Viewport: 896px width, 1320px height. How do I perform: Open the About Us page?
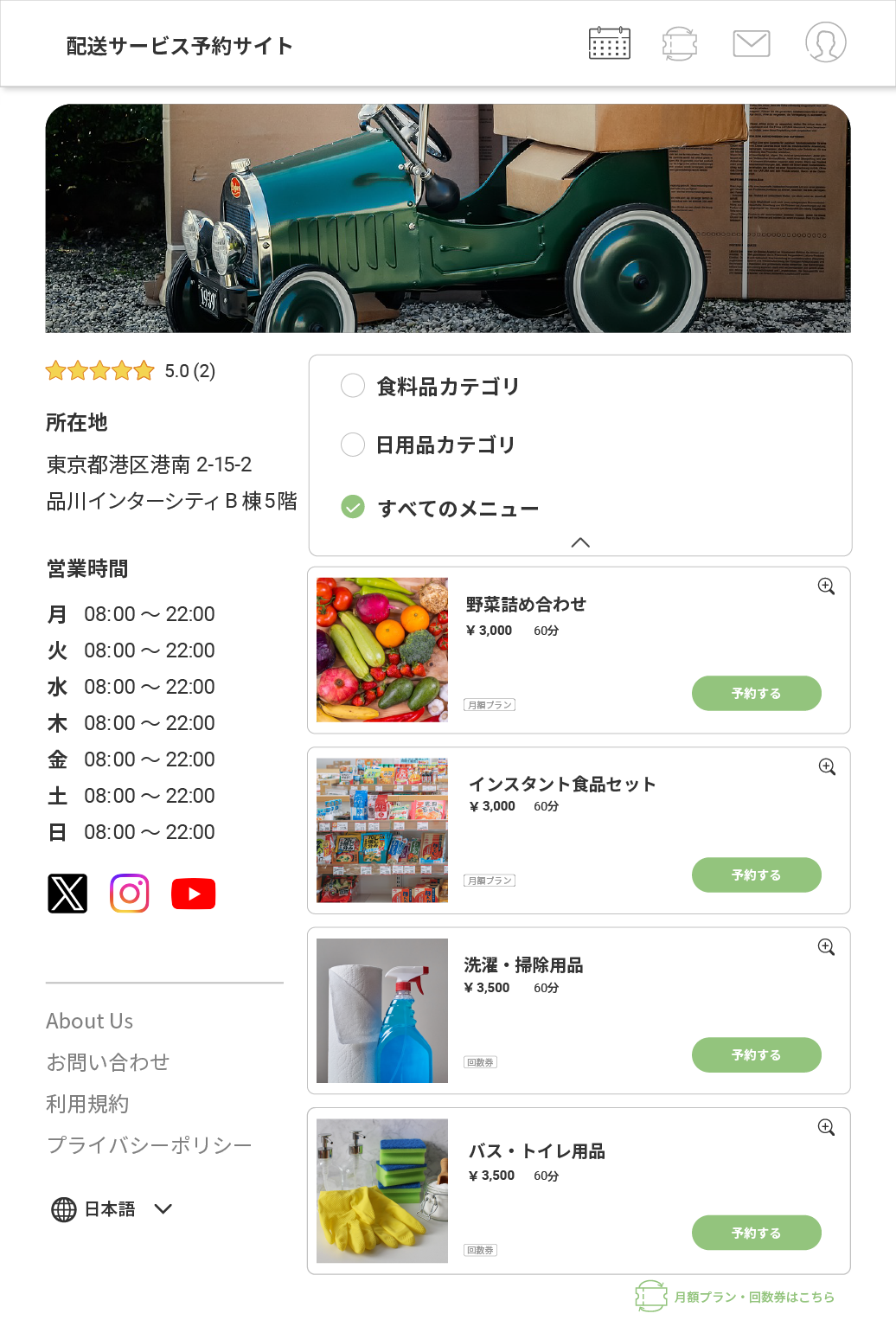(x=90, y=1022)
